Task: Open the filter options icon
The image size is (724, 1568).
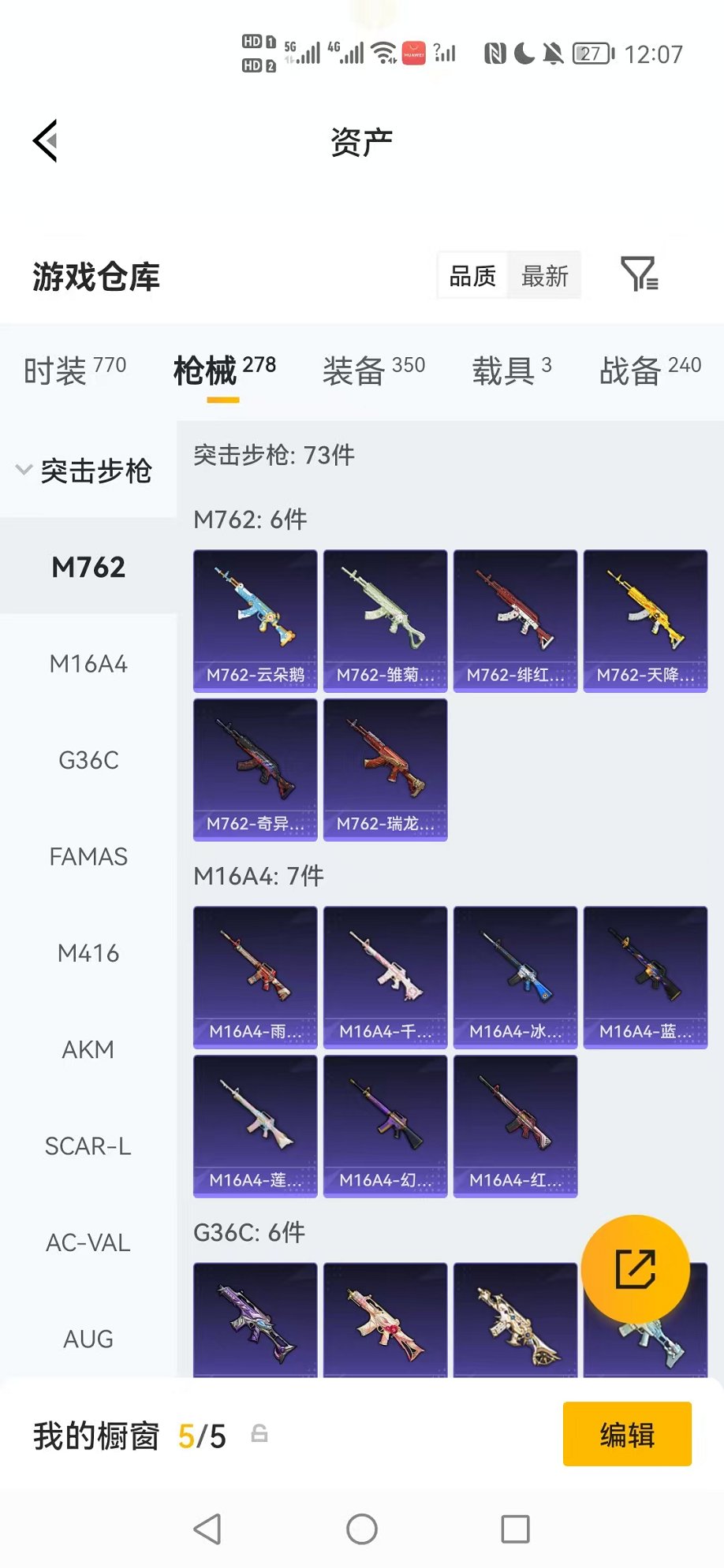Action: pyautogui.click(x=640, y=276)
